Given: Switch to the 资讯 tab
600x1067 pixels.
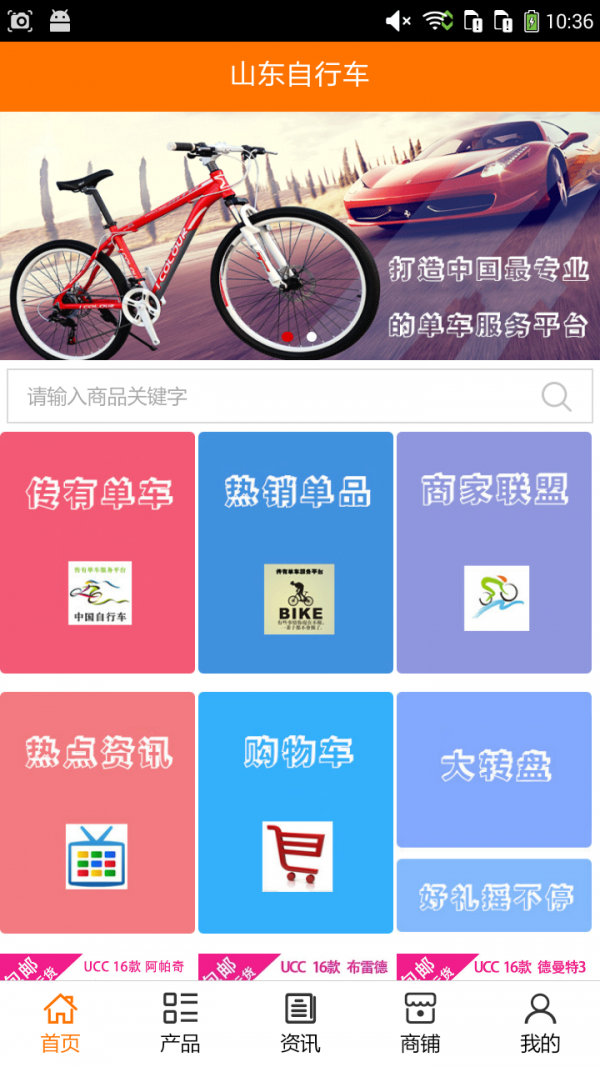Looking at the screenshot, I should [x=300, y=1023].
